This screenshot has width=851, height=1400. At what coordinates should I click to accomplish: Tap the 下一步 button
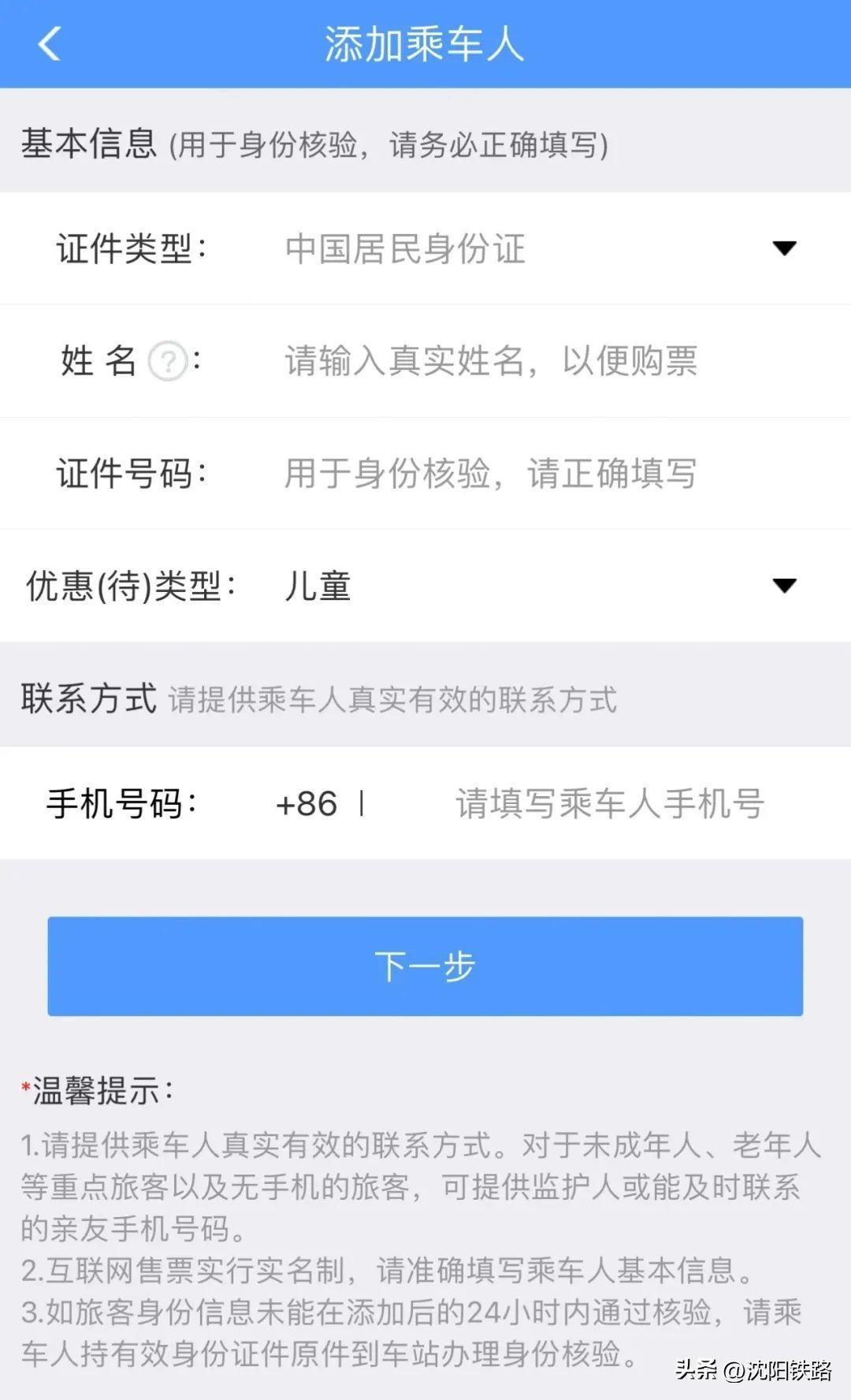click(425, 966)
